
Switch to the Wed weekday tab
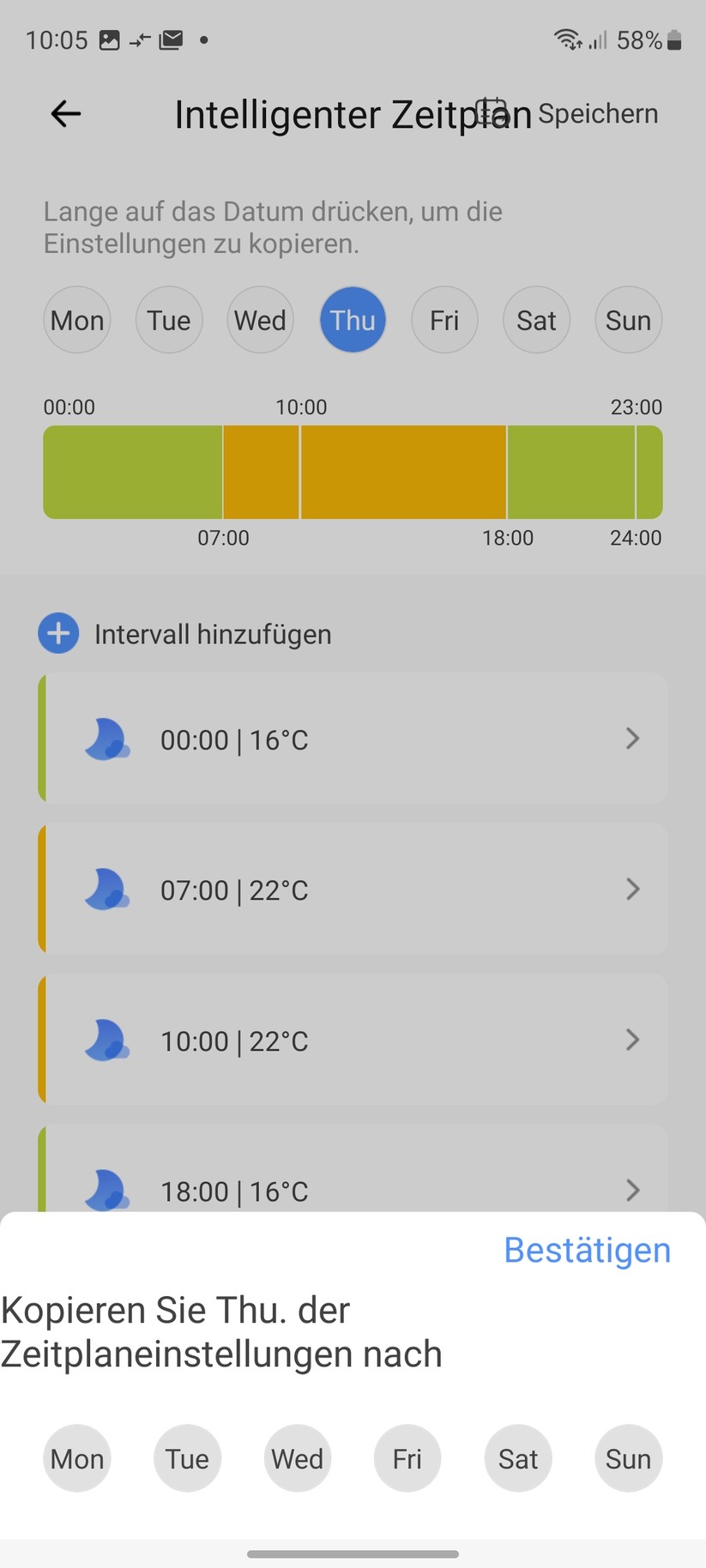[259, 319]
